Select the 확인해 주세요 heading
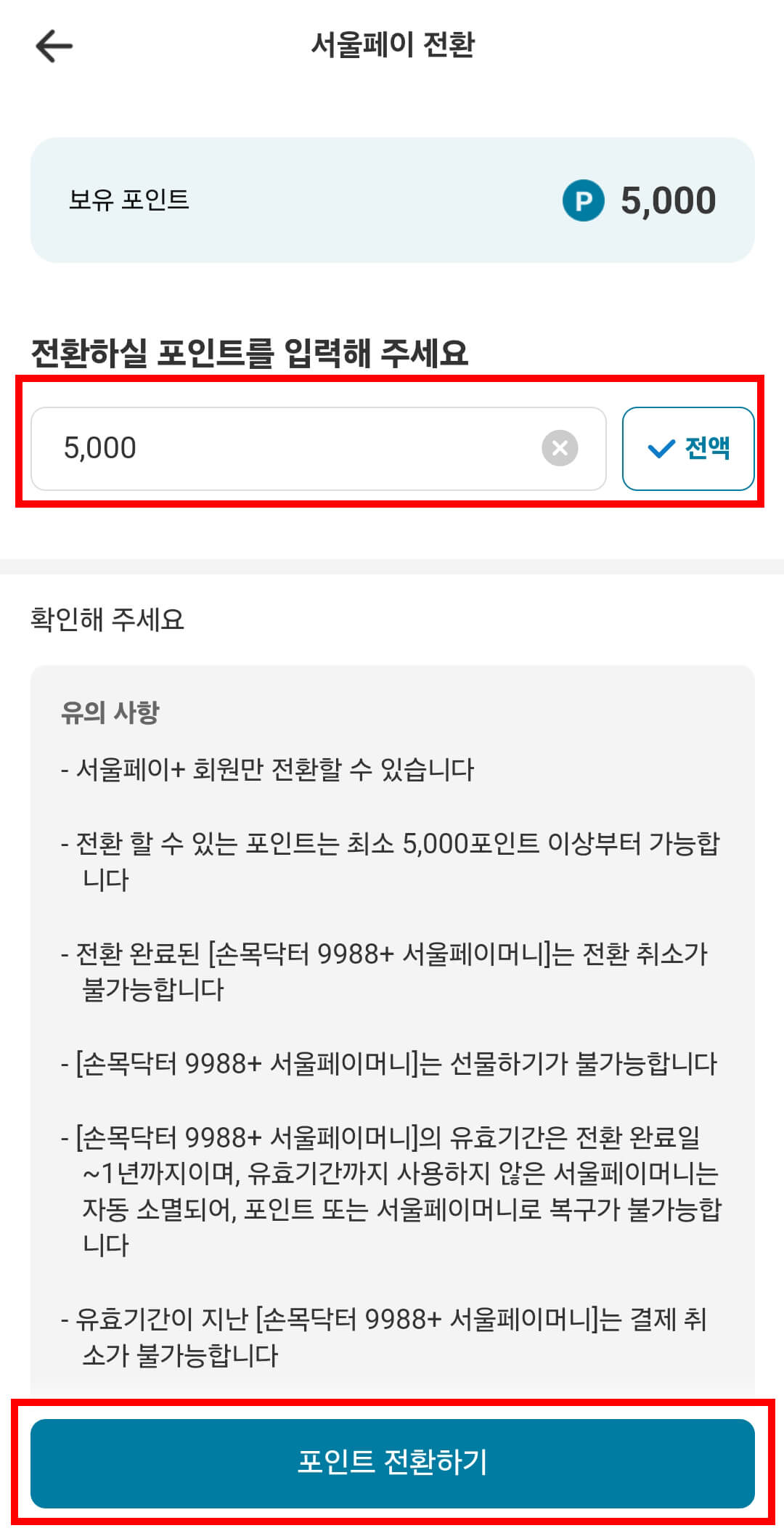784x1536 pixels. point(107,617)
